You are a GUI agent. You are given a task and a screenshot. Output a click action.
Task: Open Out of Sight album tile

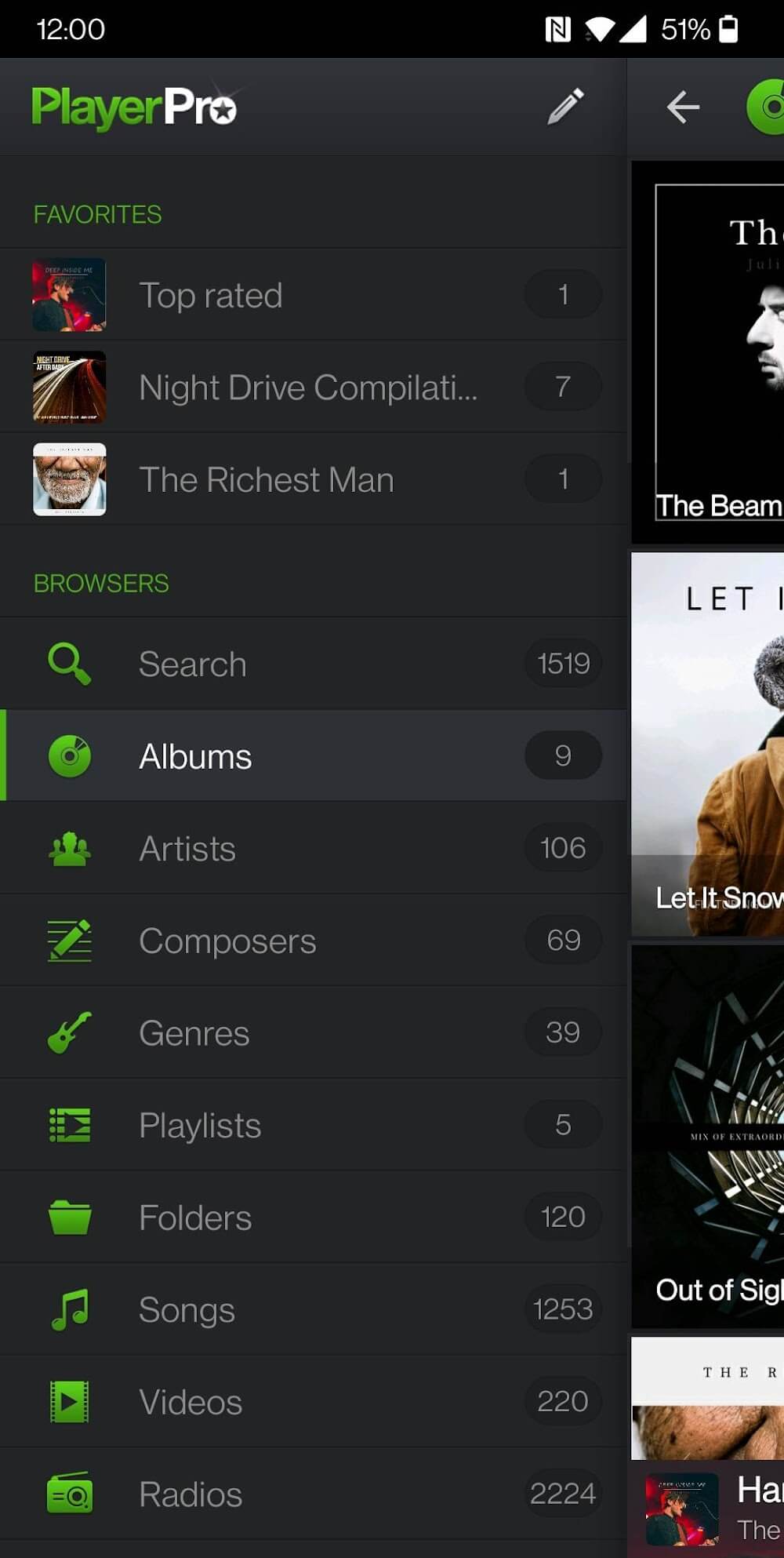(710, 1136)
